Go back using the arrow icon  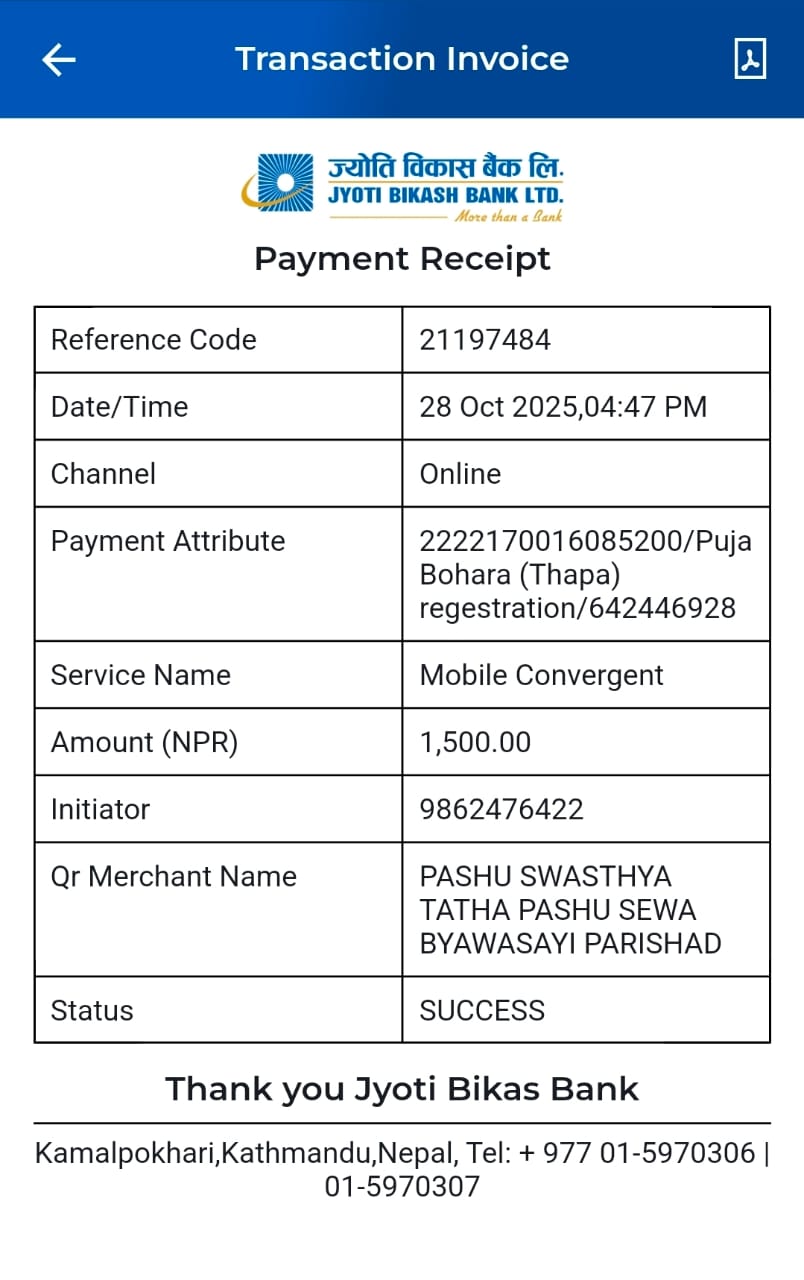[x=58, y=60]
